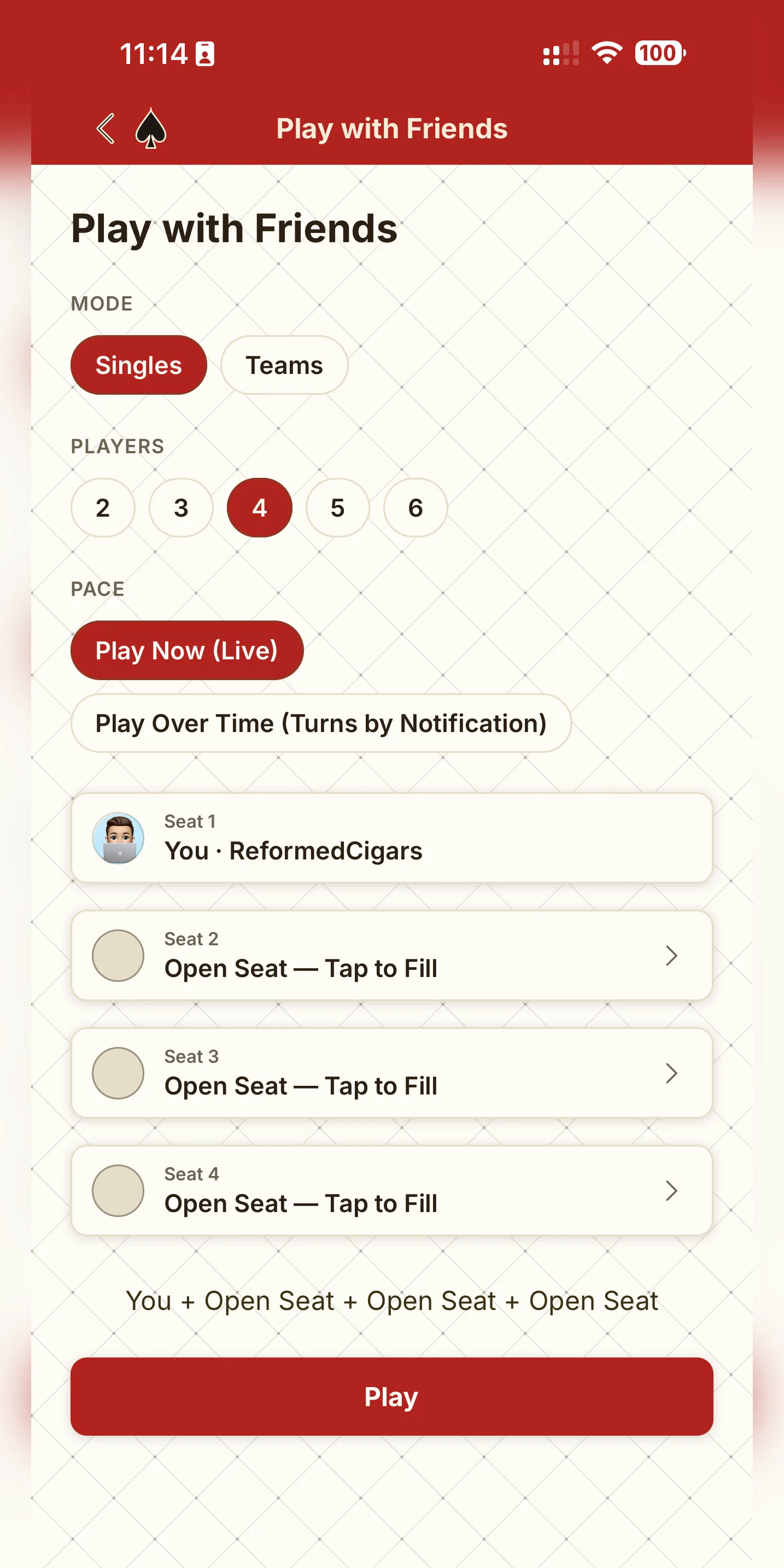Choose 3 players
784x1568 pixels.
182,508
